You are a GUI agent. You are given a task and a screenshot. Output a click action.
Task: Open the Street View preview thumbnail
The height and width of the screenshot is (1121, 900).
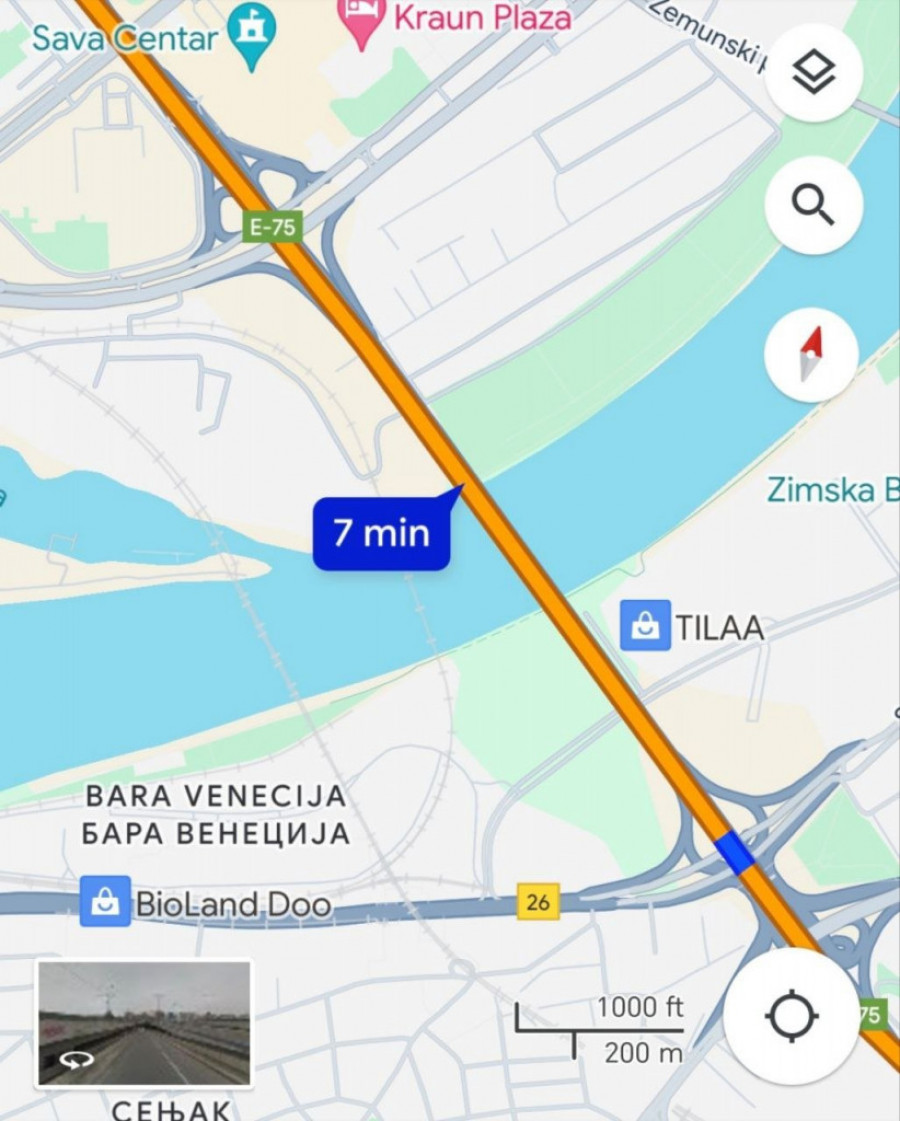point(144,1023)
